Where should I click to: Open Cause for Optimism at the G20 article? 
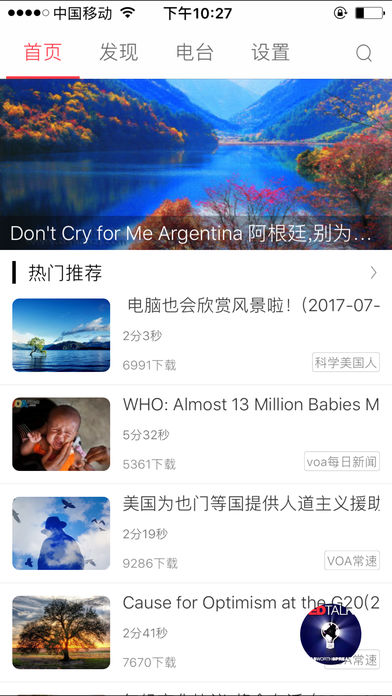pos(196,632)
